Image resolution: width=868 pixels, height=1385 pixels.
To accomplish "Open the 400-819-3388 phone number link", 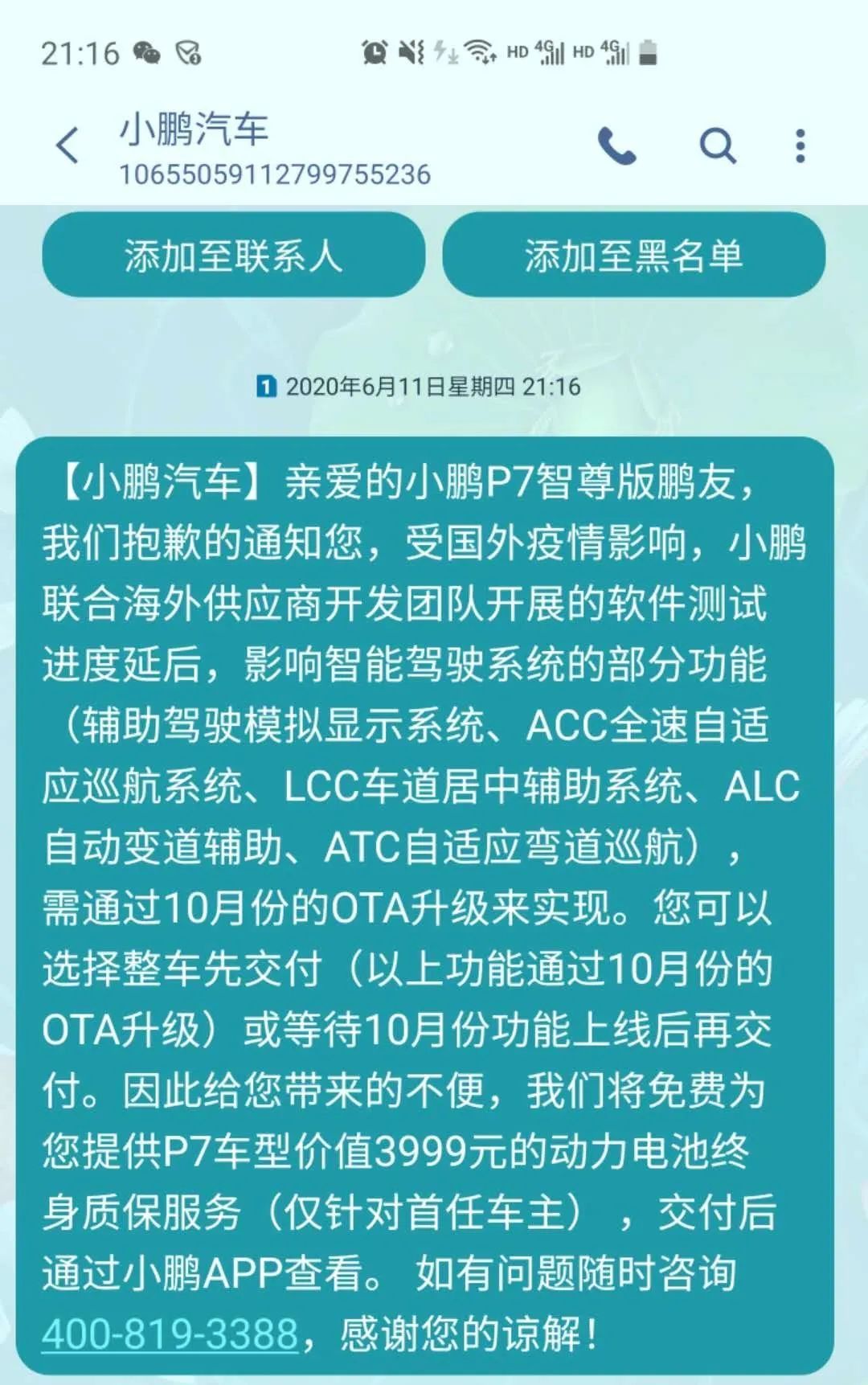I will (x=170, y=1334).
